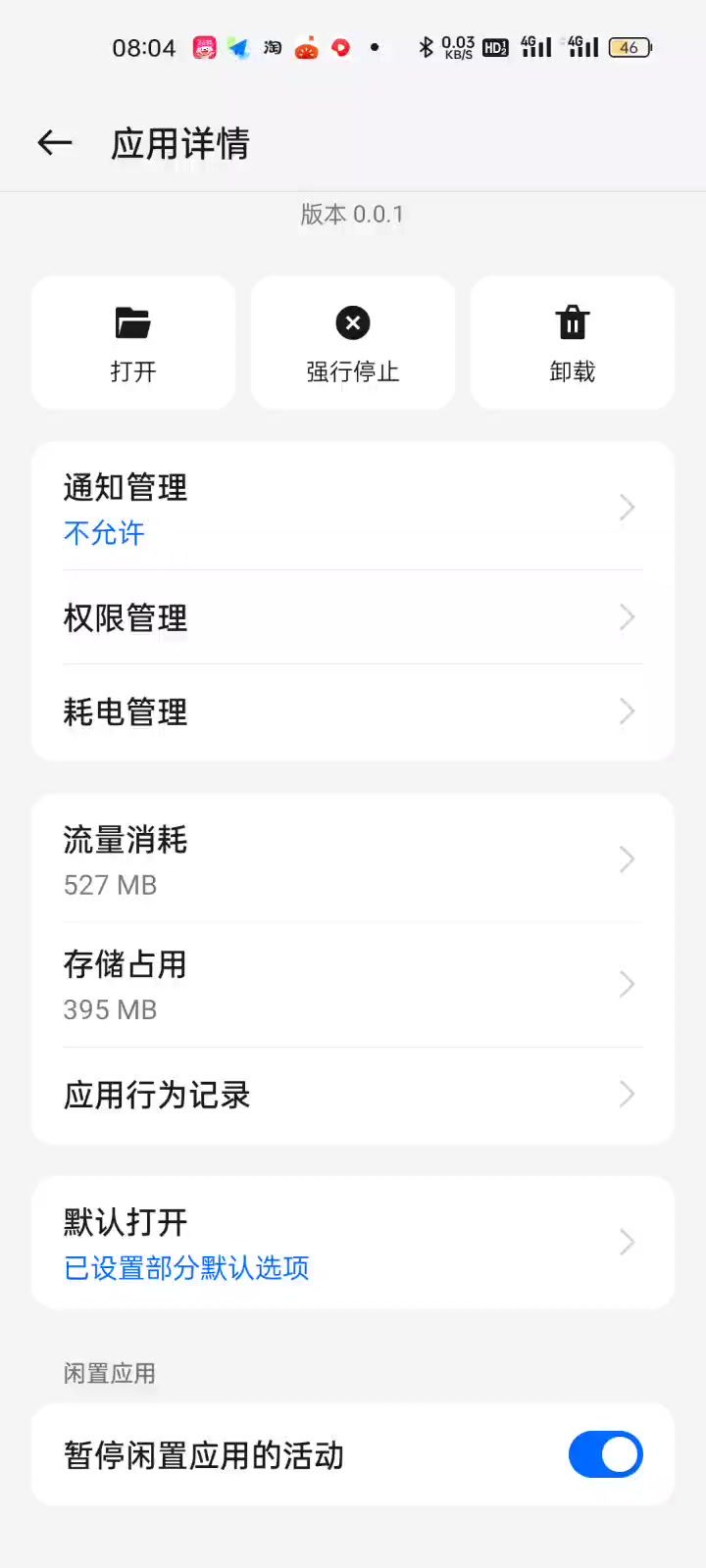Open 耗电管理 row

[353, 711]
